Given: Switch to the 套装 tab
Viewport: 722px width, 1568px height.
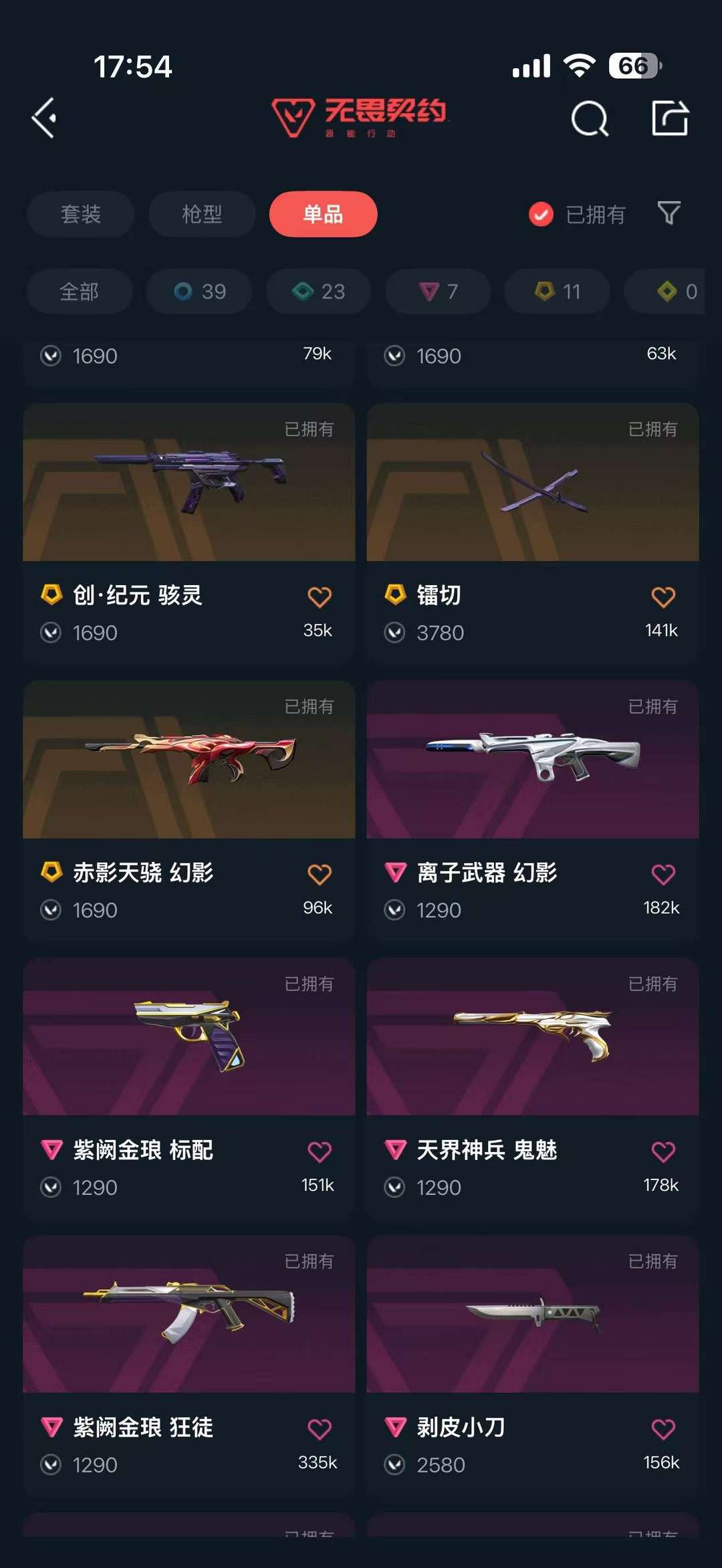Looking at the screenshot, I should (81, 214).
